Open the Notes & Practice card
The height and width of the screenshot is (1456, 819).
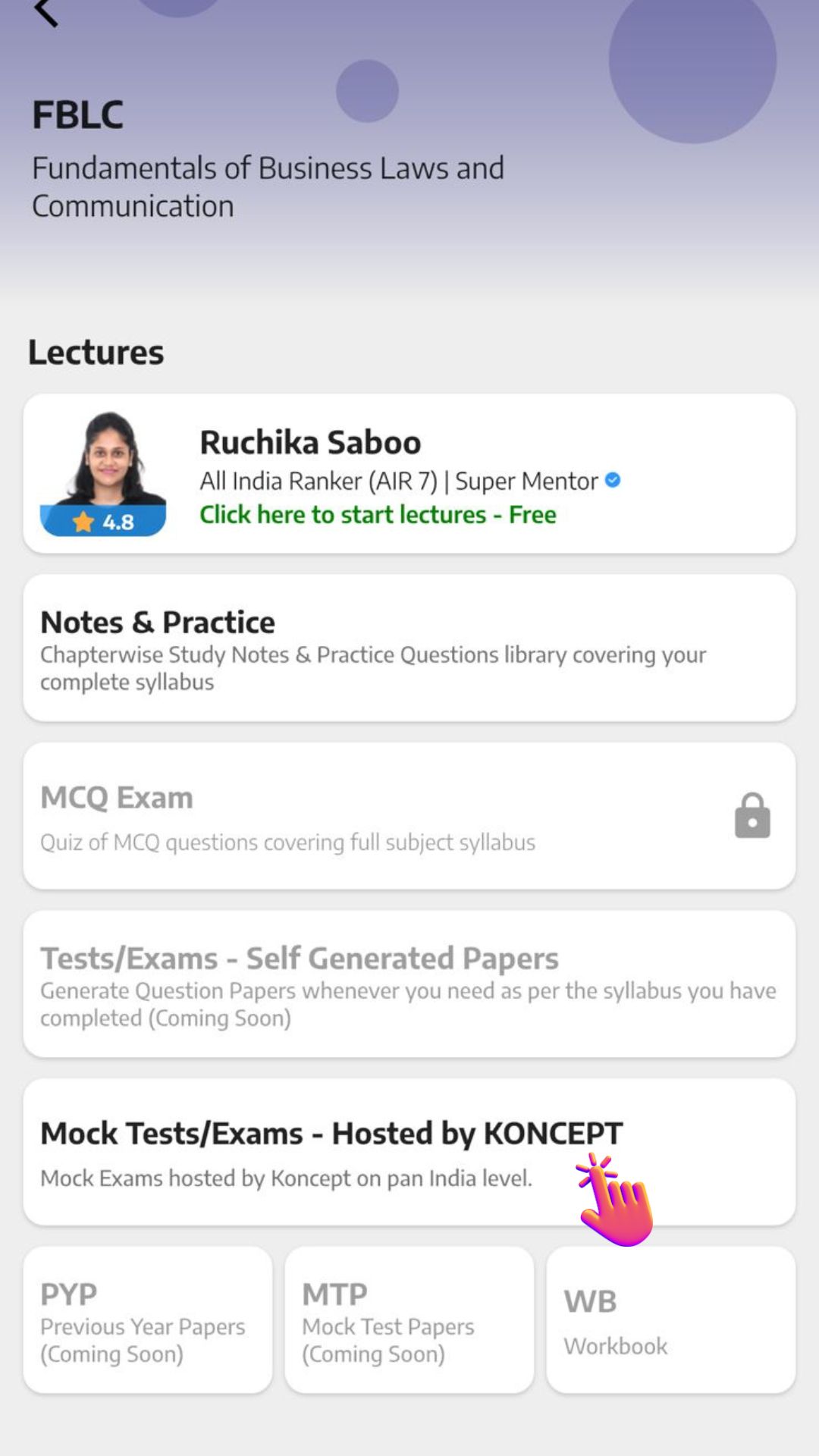[409, 648]
